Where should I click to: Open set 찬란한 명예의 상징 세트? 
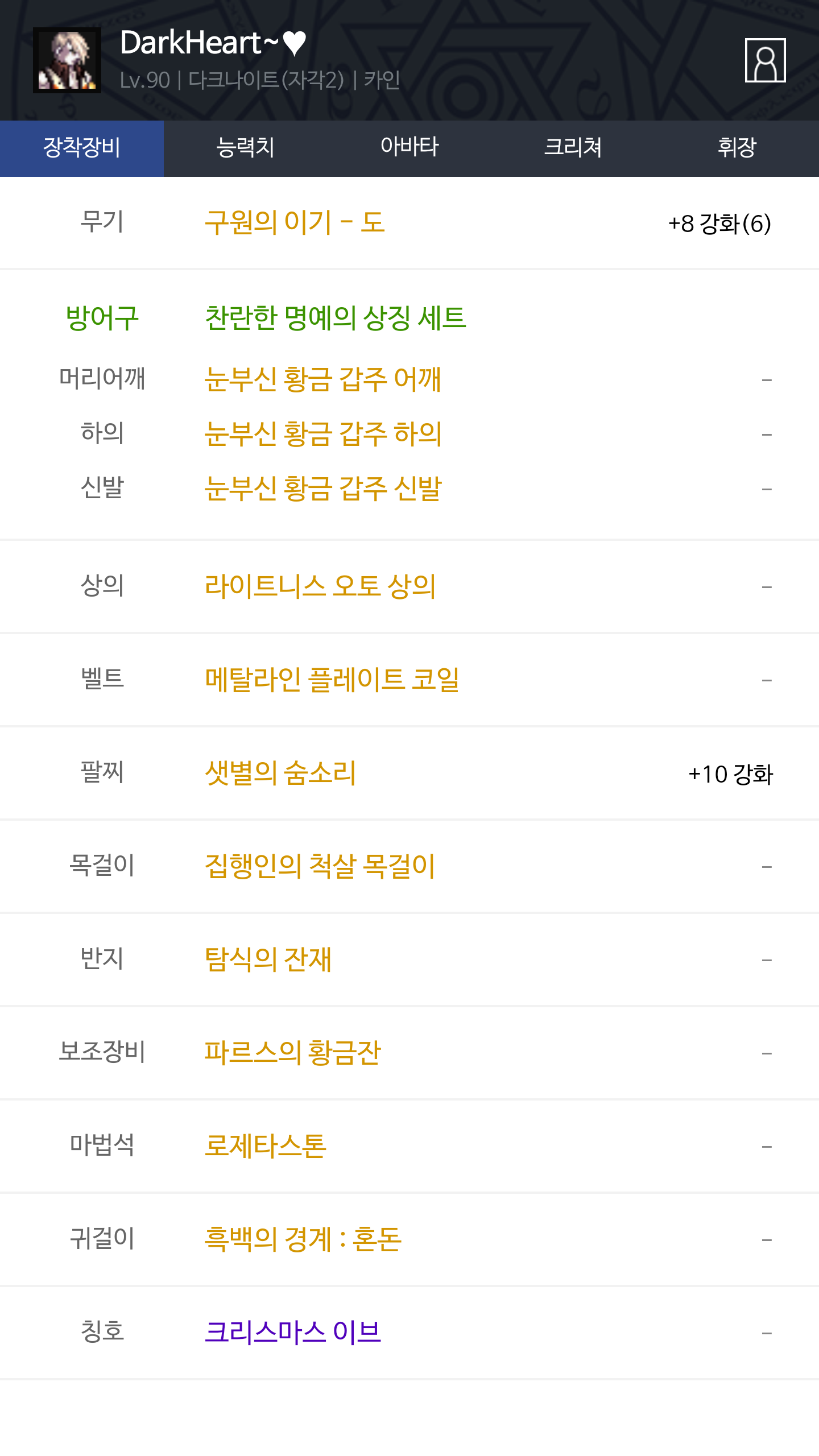pos(336,318)
